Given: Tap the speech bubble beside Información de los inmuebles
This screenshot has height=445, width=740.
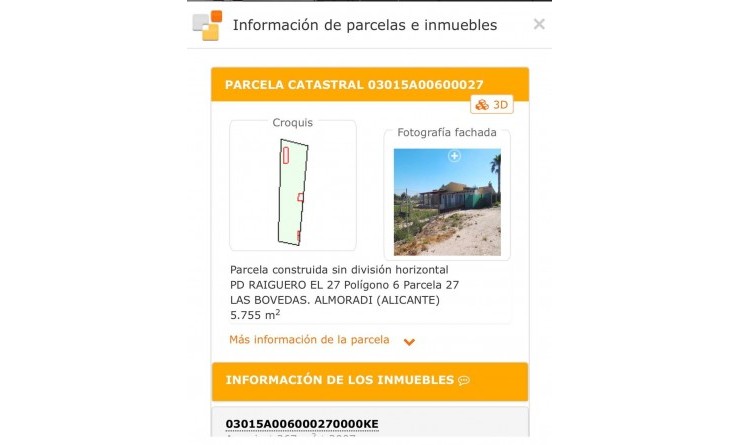Looking at the screenshot, I should pos(464,381).
